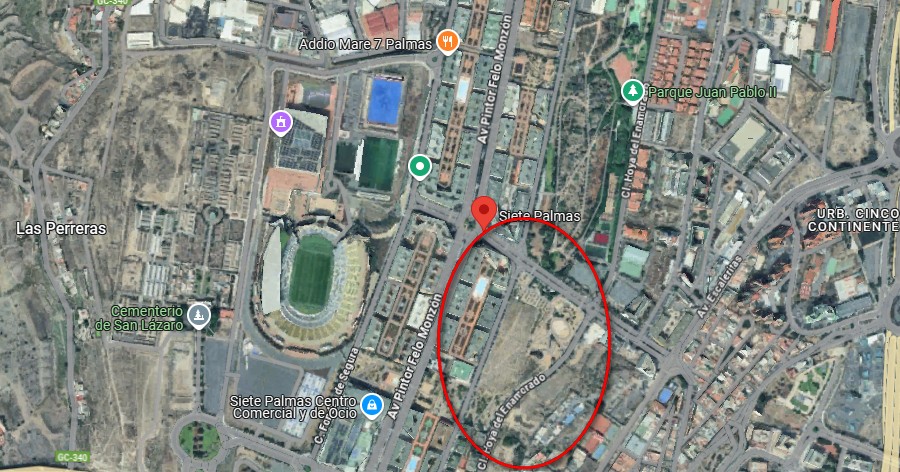Open the green marker next to the football pitch

point(420,165)
